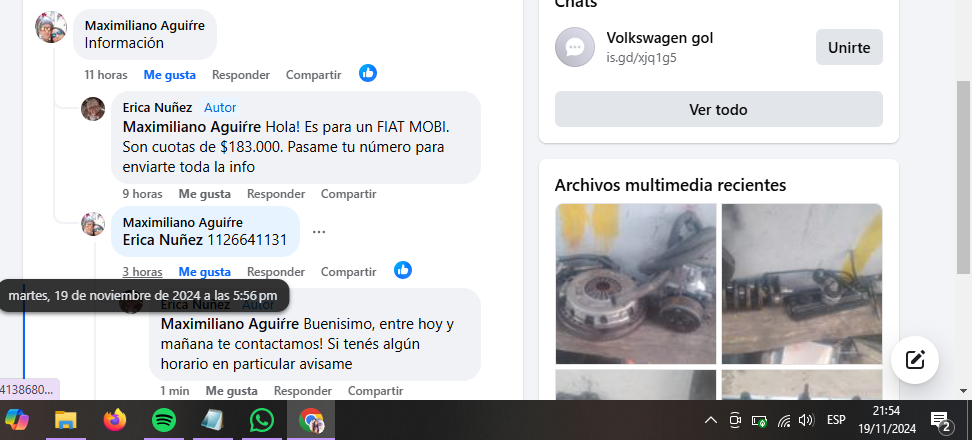Tap Me gusta under the 1126641131 comment
This screenshot has width=972, height=440.
click(x=204, y=272)
